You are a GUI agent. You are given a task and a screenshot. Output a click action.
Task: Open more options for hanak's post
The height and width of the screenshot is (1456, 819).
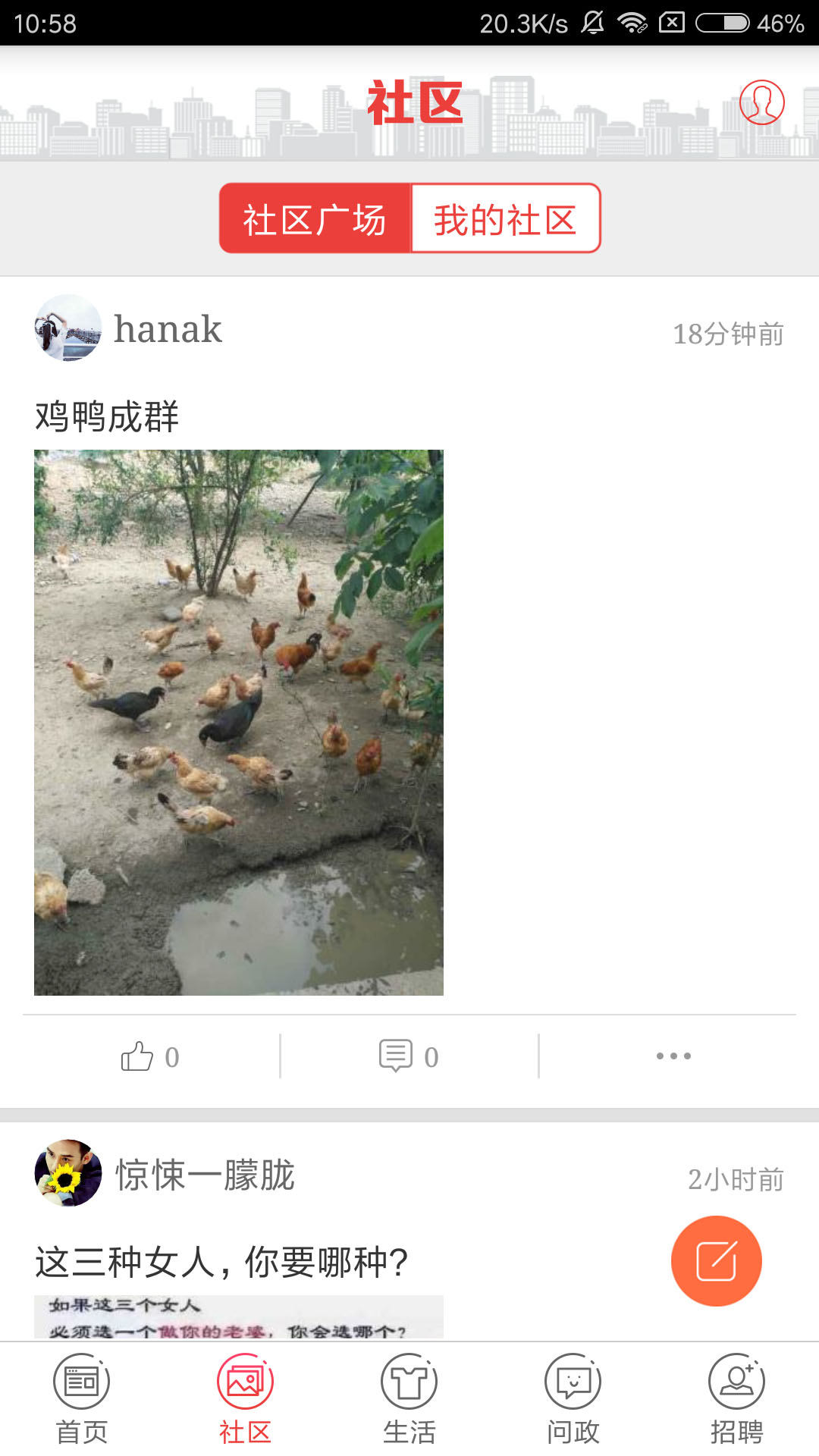click(x=673, y=1056)
